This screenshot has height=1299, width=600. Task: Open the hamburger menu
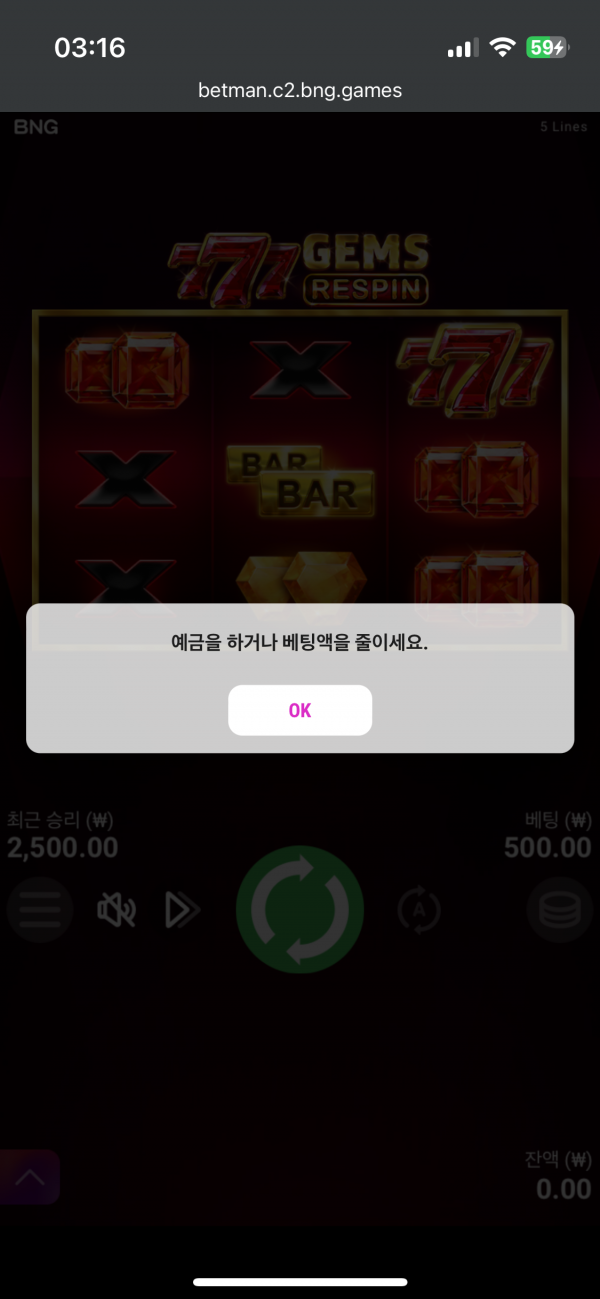[40, 910]
